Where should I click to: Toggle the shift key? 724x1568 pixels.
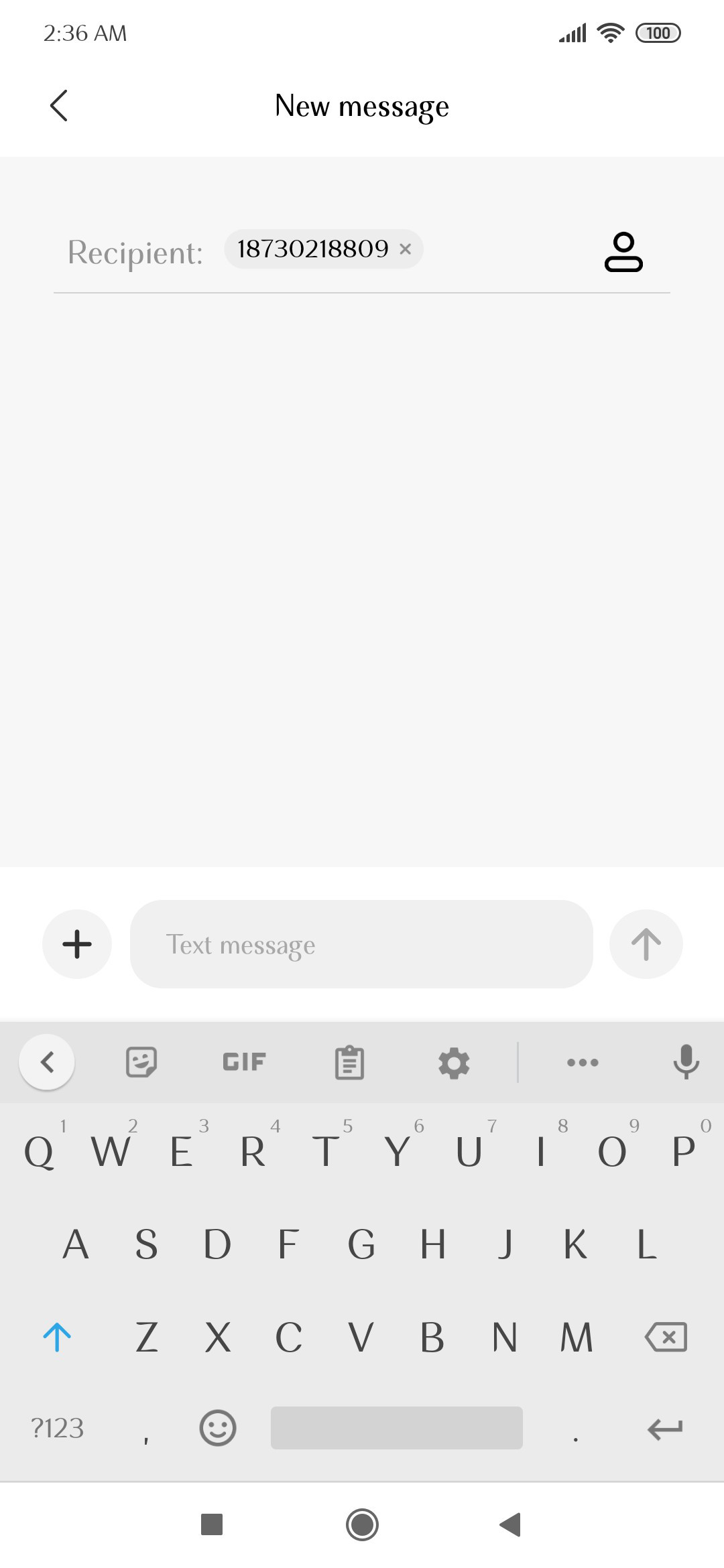point(57,1337)
